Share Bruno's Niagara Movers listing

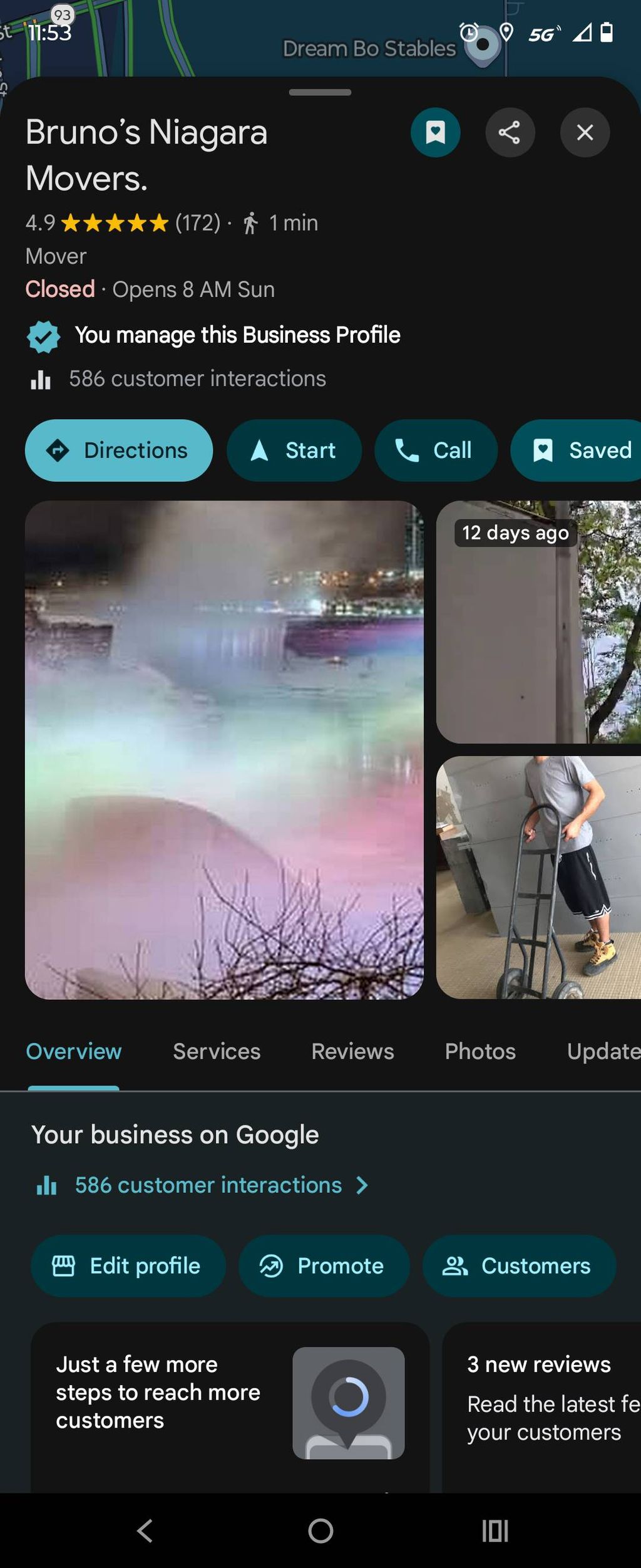click(510, 132)
